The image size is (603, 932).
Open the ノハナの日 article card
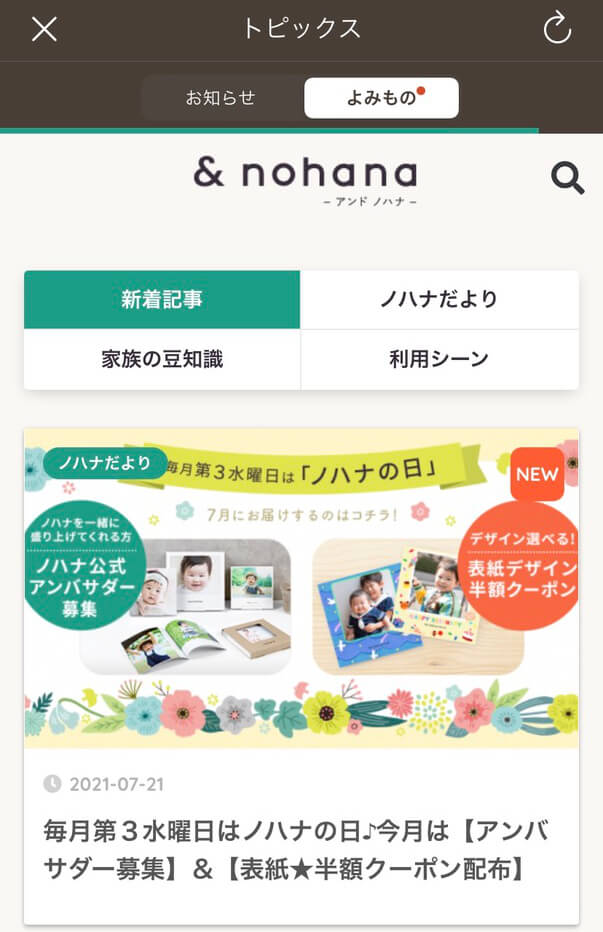301,676
